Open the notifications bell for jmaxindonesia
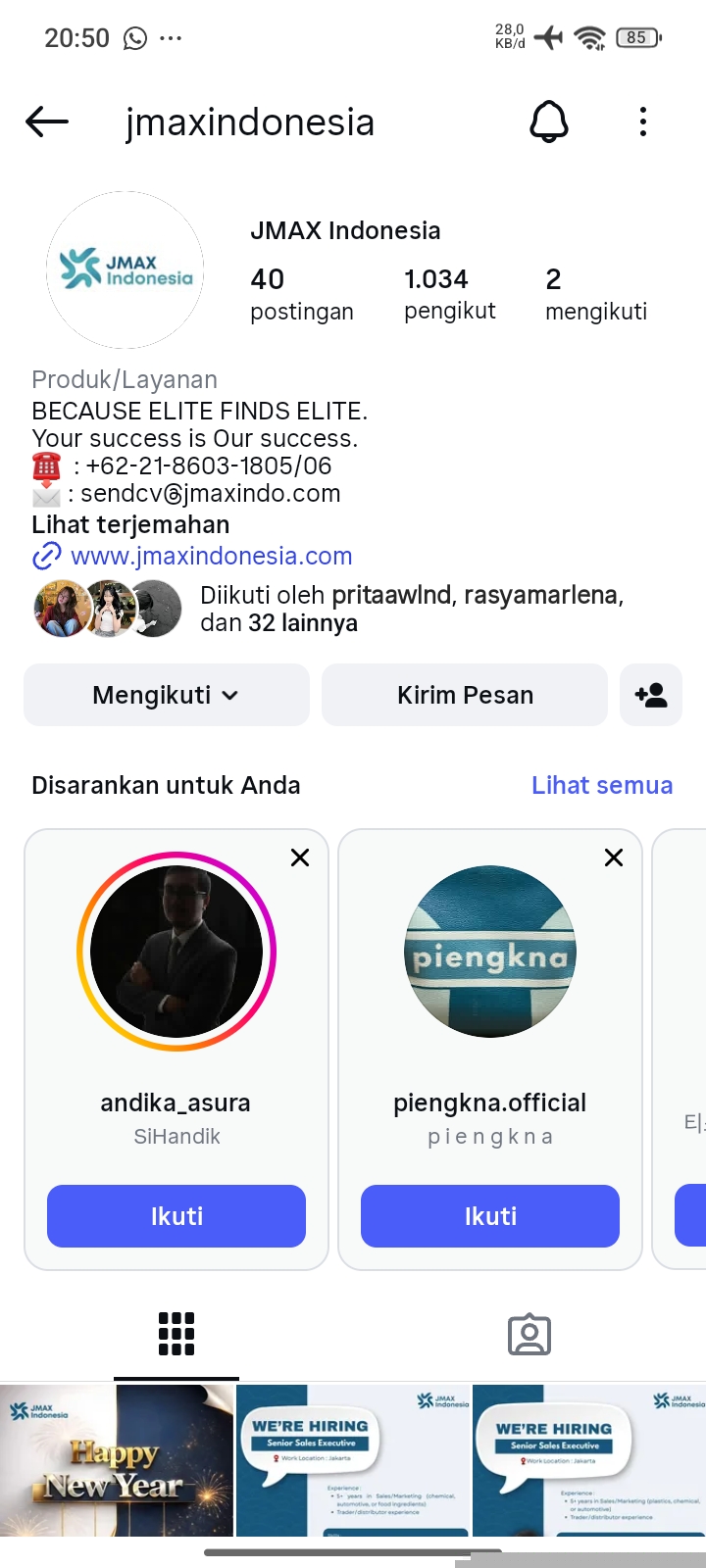The width and height of the screenshot is (706, 1568). 549,122
